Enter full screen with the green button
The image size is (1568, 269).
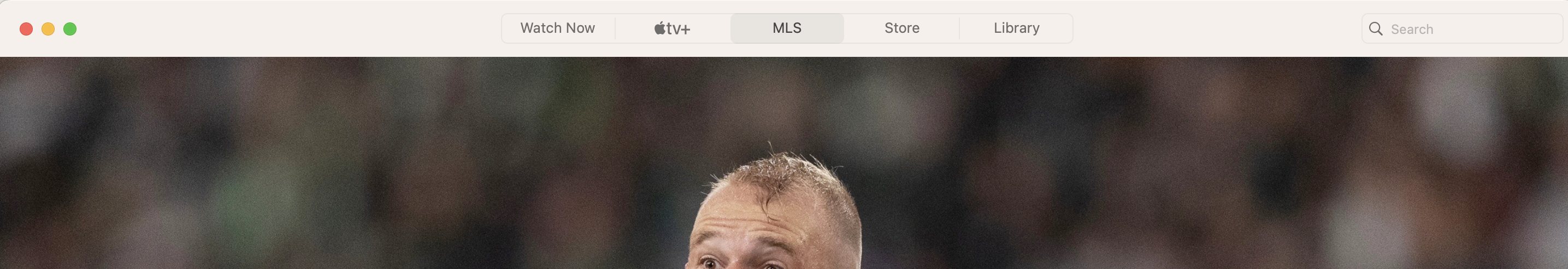pos(70,29)
